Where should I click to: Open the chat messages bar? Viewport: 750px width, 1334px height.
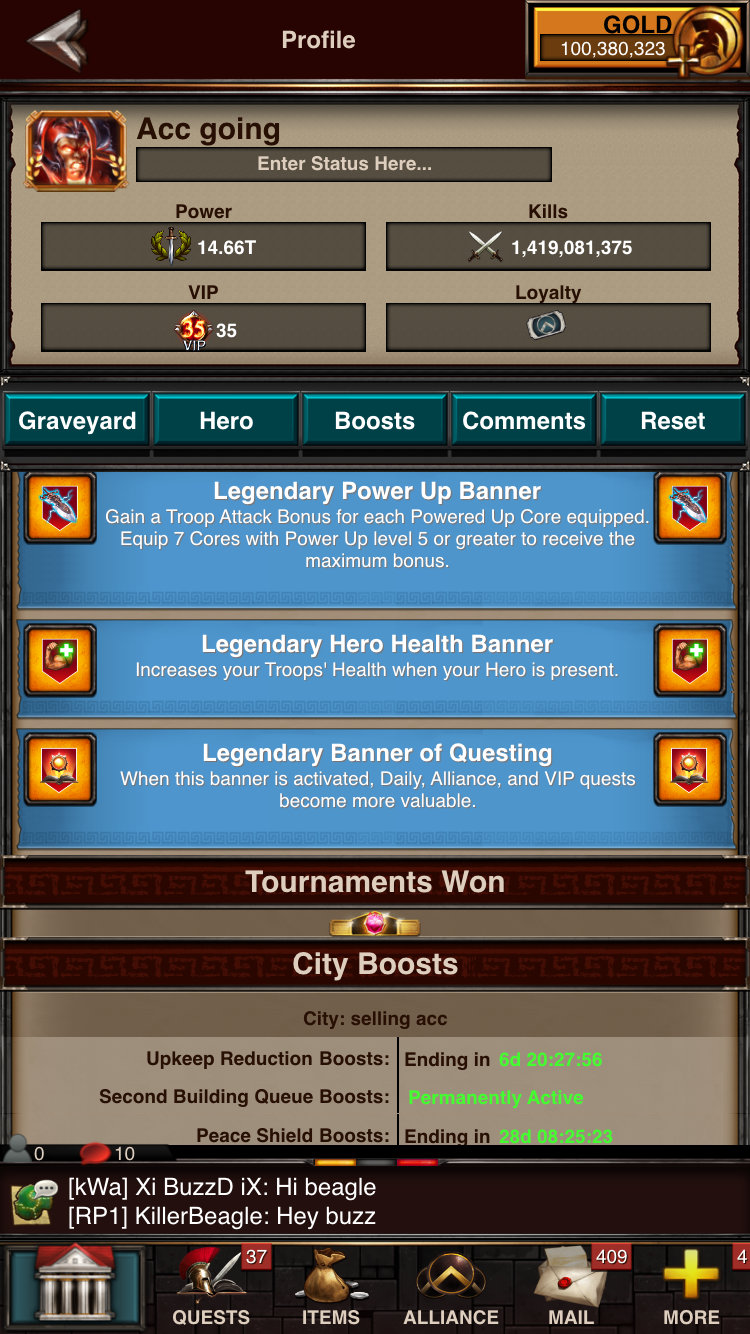tap(375, 1202)
